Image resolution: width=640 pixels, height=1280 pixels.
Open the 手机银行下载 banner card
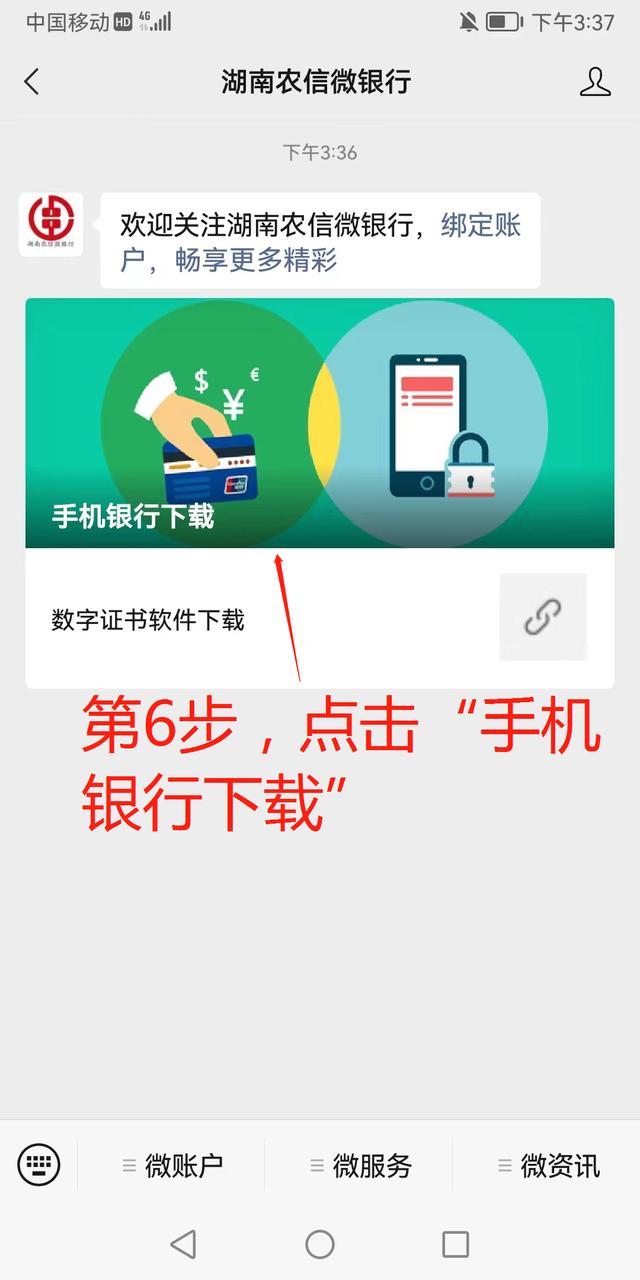coord(320,423)
